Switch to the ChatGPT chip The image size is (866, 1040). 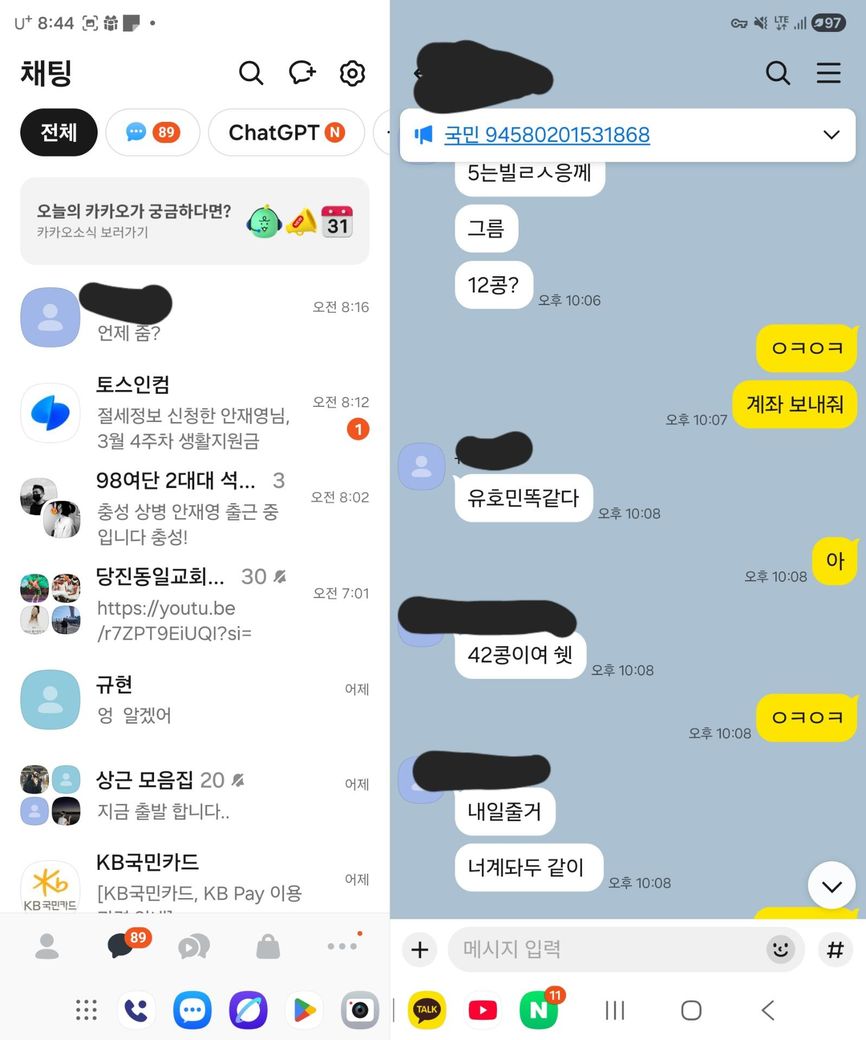click(x=286, y=133)
